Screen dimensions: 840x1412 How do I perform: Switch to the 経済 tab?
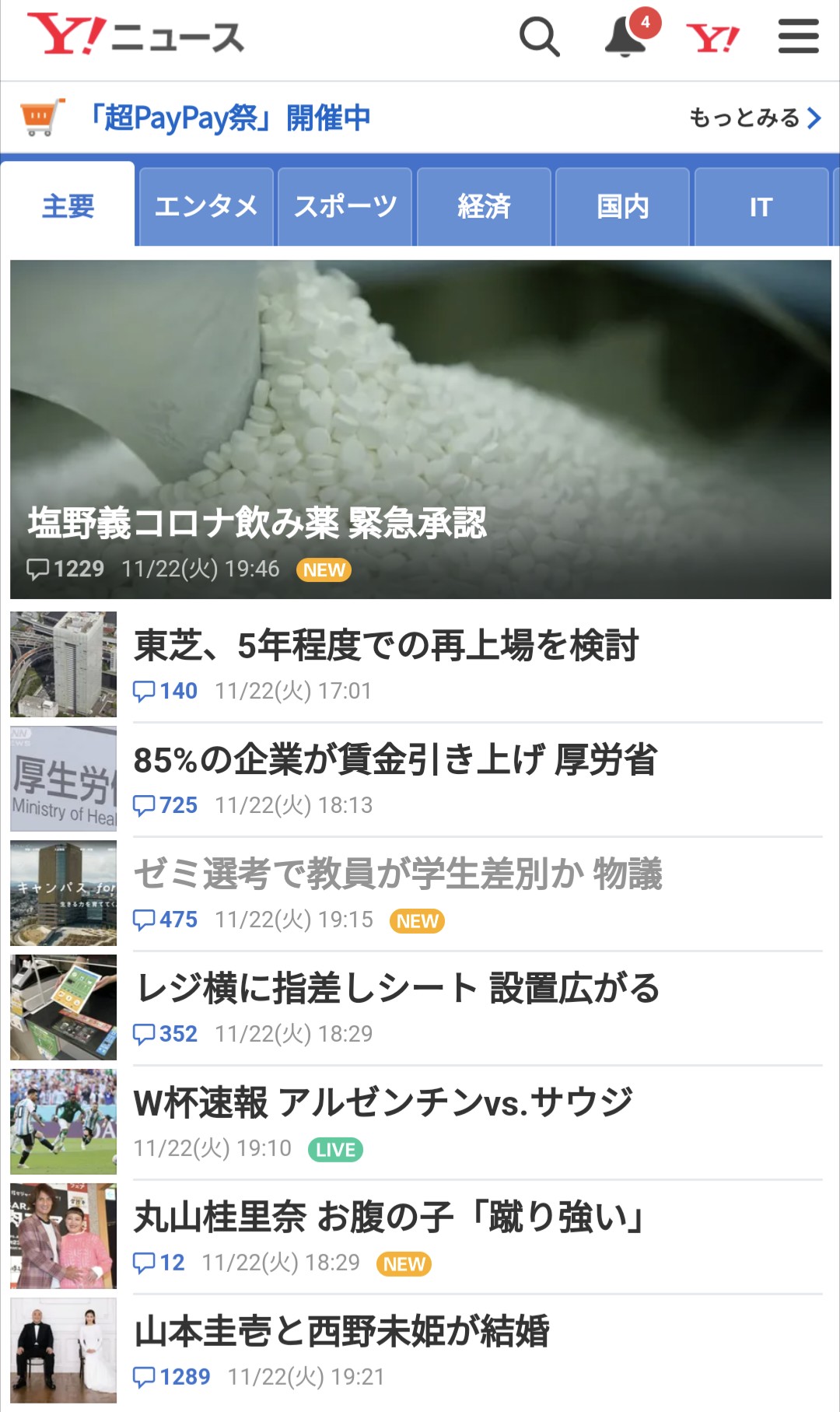click(x=484, y=207)
